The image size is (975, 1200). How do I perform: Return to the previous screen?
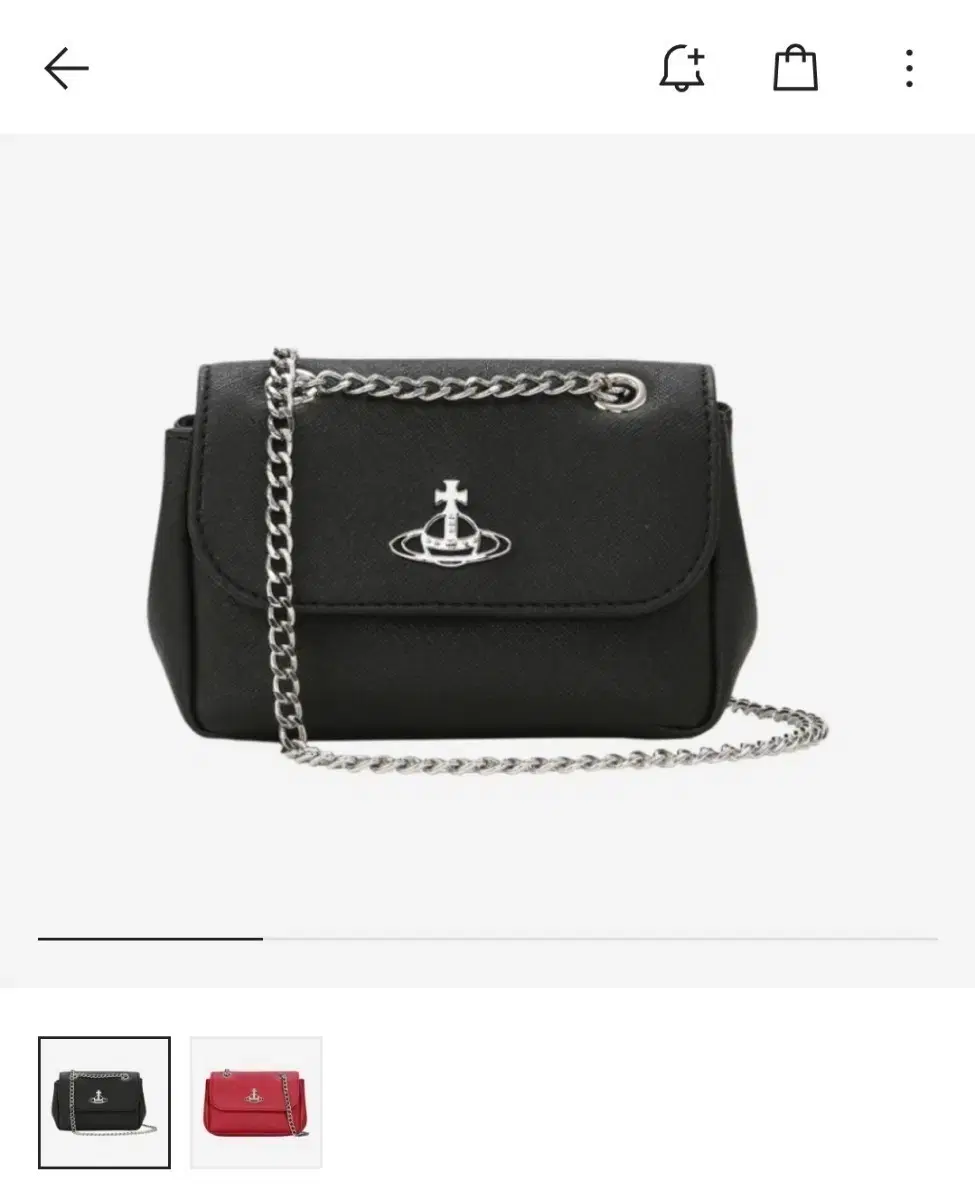(x=64, y=67)
